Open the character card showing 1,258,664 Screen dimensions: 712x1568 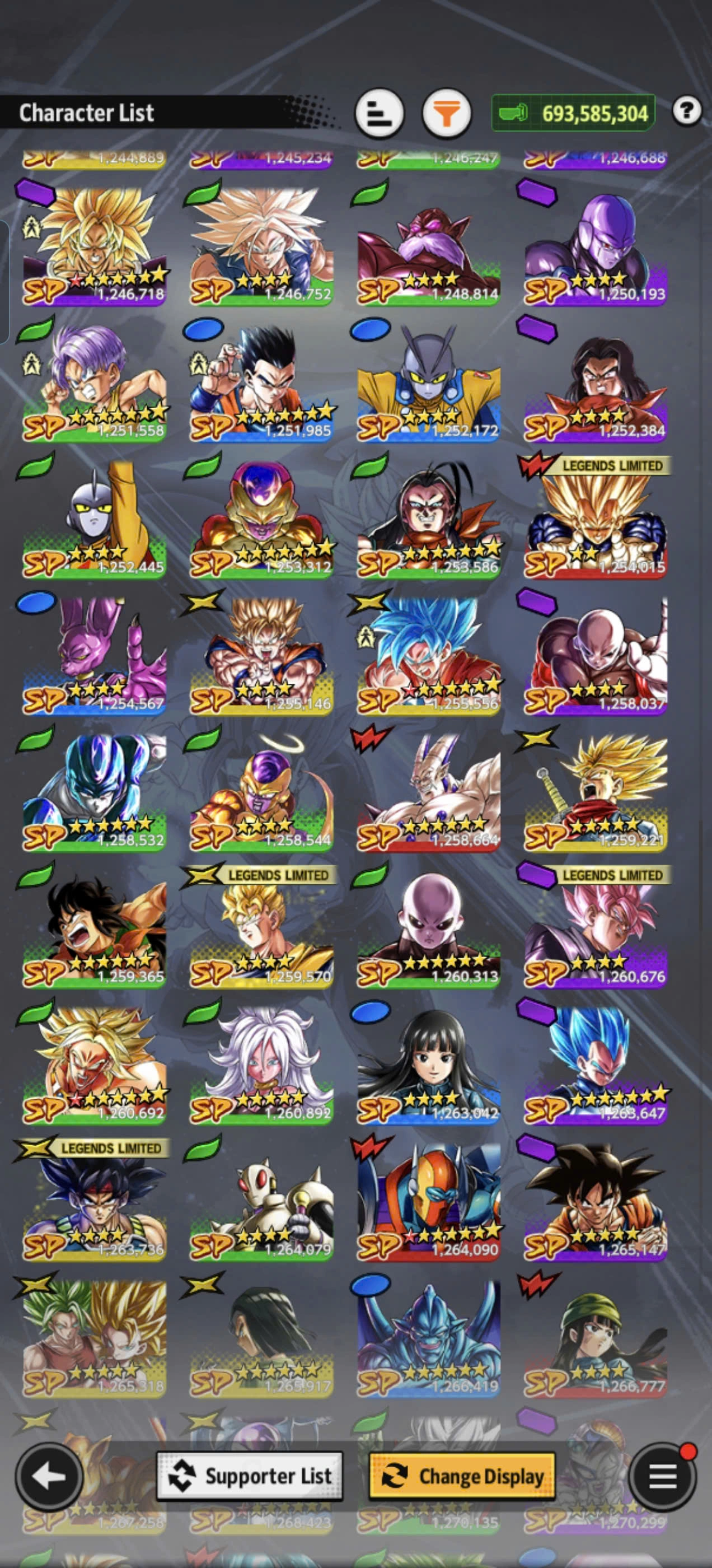(428, 792)
